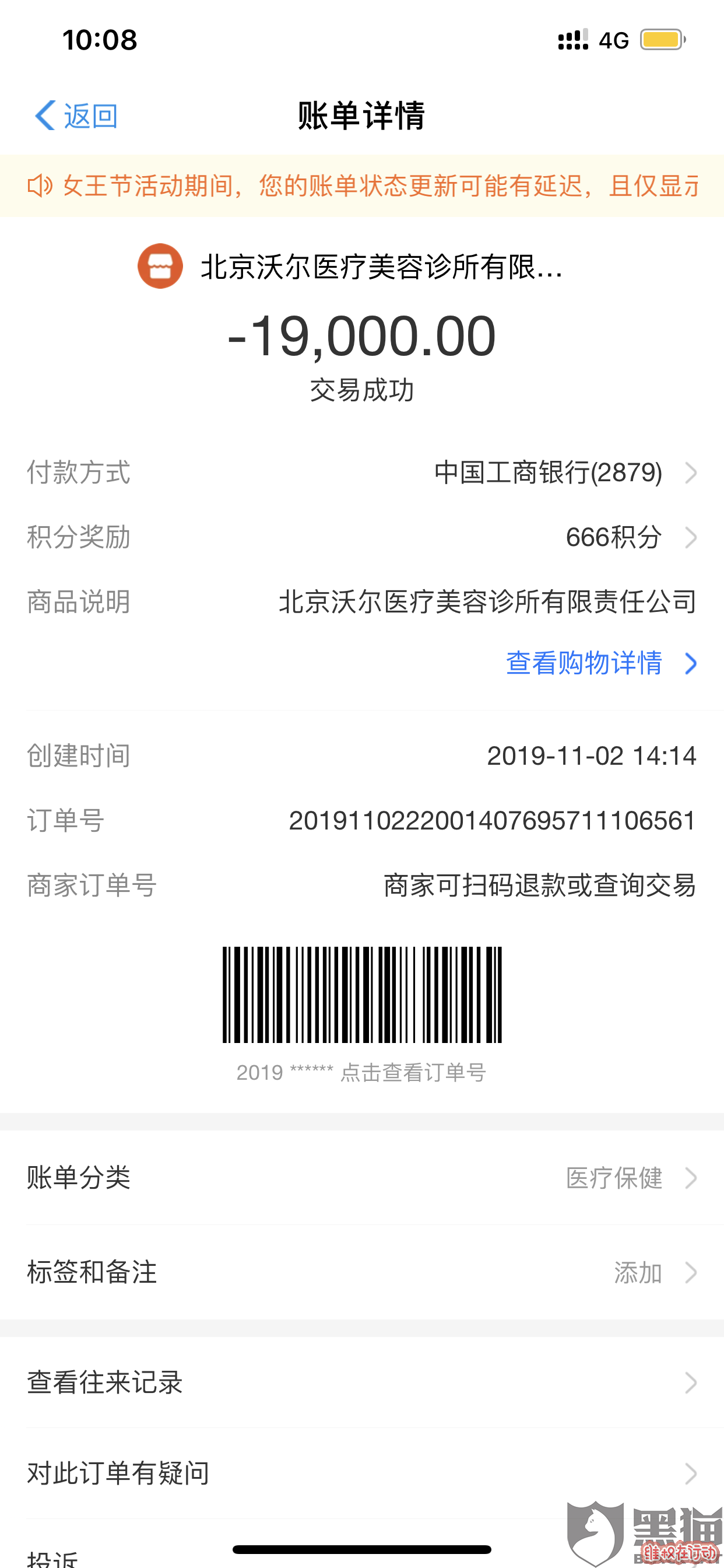
Task: Open the 投诉 complaint row
Action: pyautogui.click(x=55, y=1557)
